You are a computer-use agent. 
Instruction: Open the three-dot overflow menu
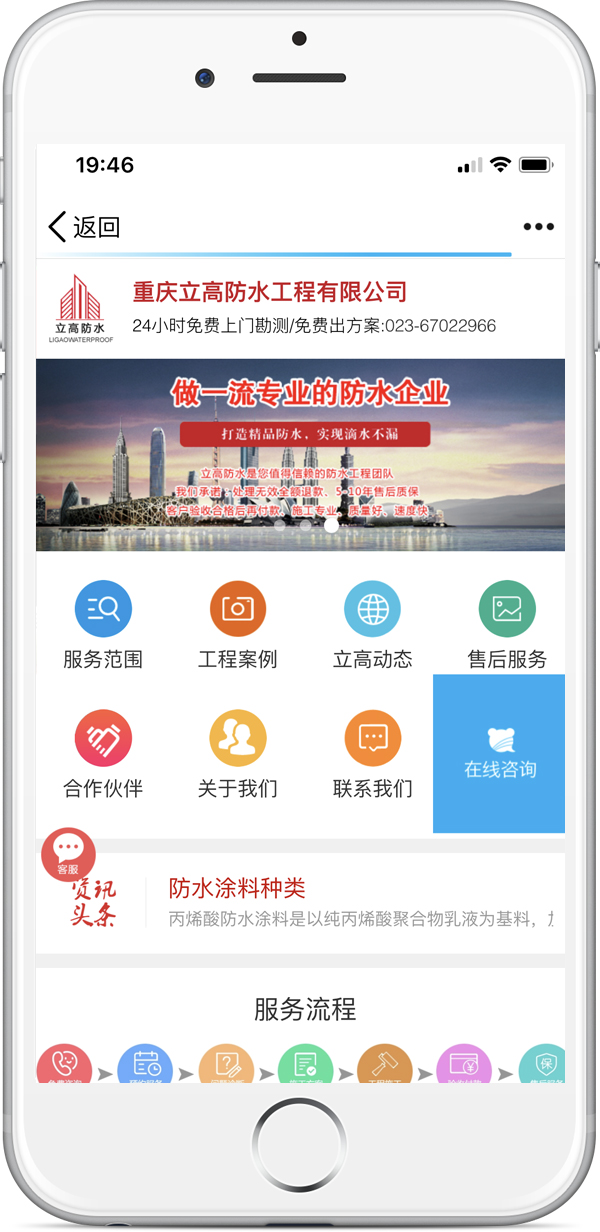pos(538,228)
